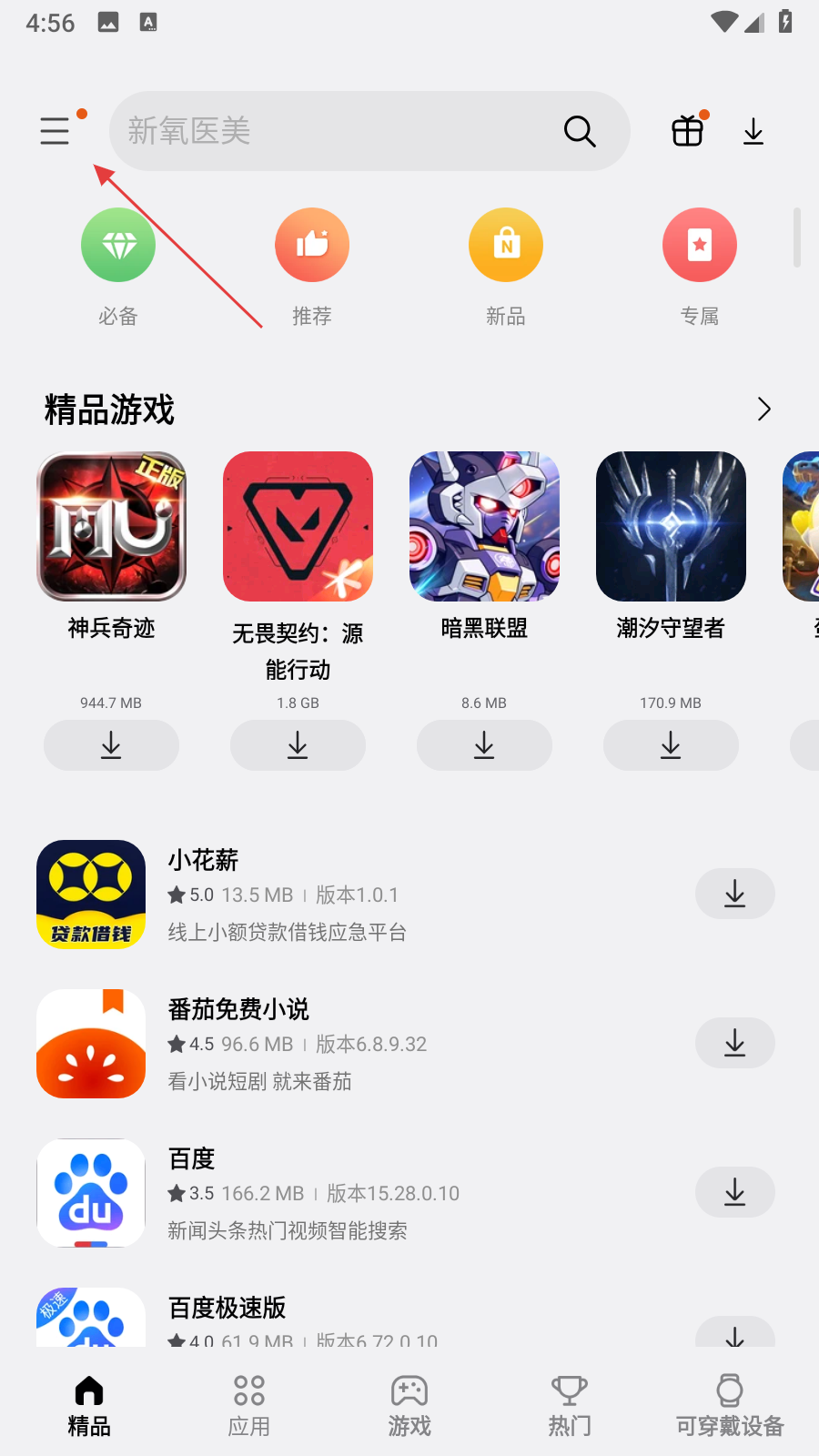Download 无畏契约：源能行动

click(x=298, y=745)
